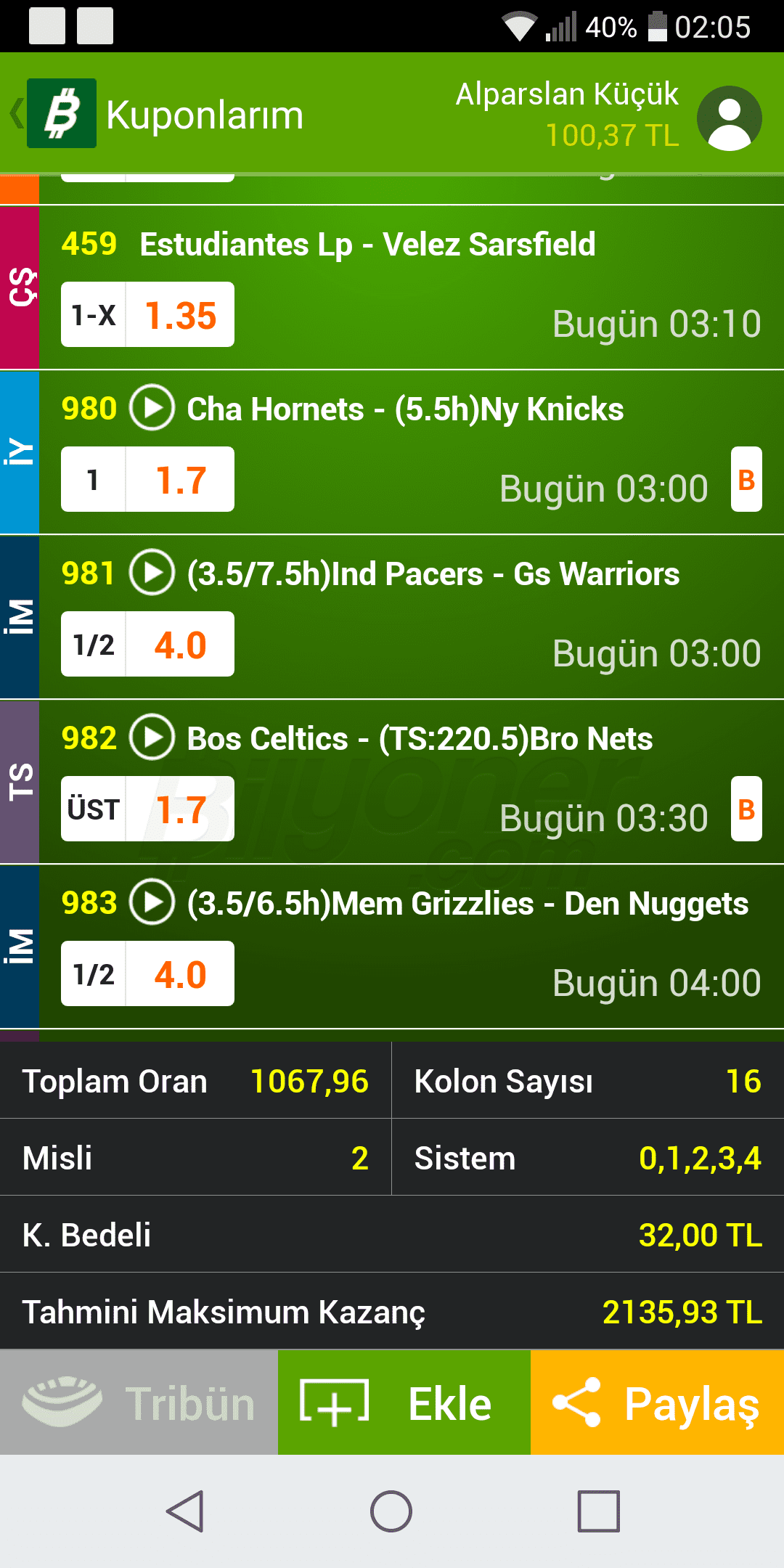Select the ÜST 1.7 odds for Bos Celtics
Image resolution: width=784 pixels, height=1568 pixels.
[147, 809]
